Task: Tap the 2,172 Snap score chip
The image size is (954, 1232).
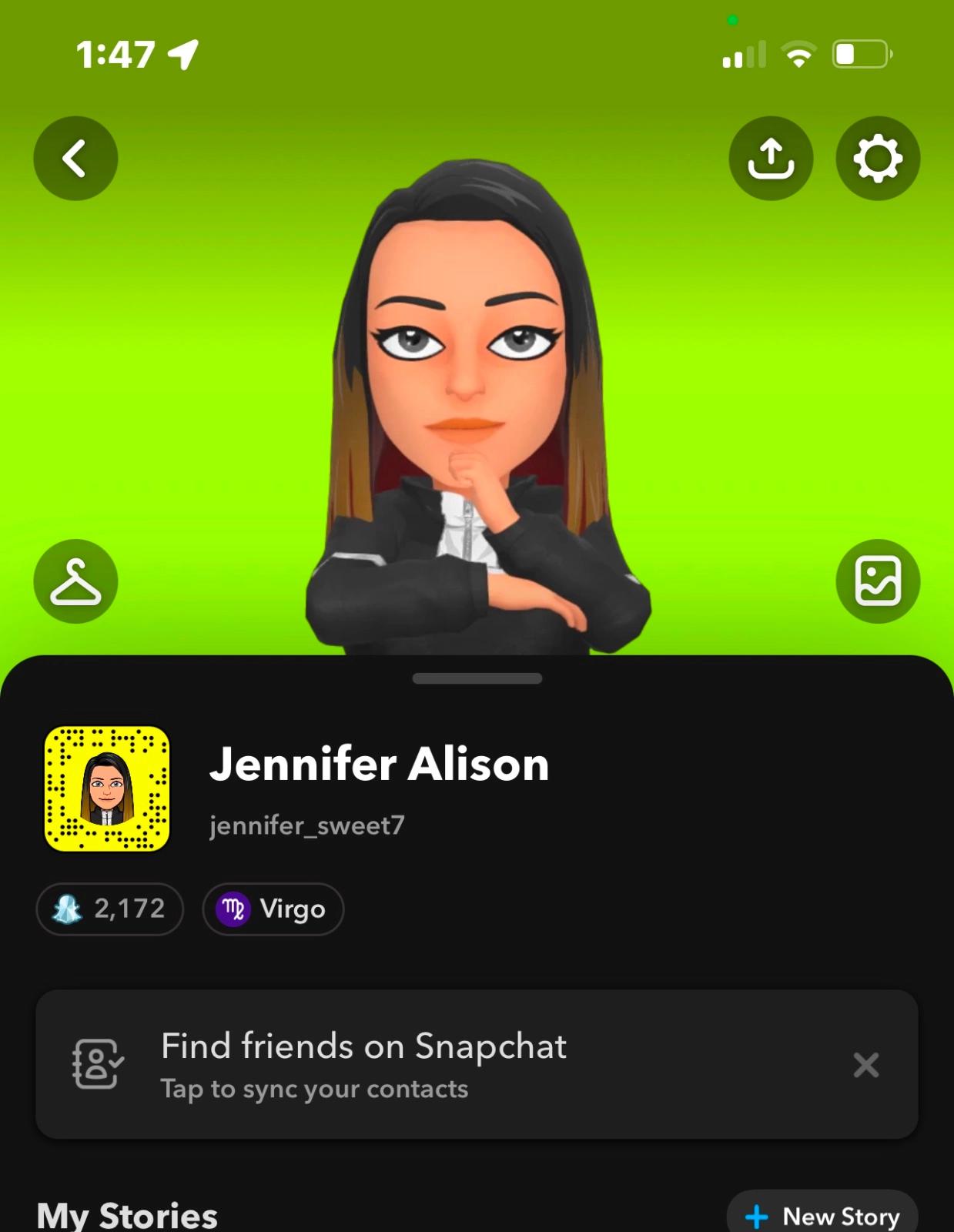Action: (x=110, y=909)
